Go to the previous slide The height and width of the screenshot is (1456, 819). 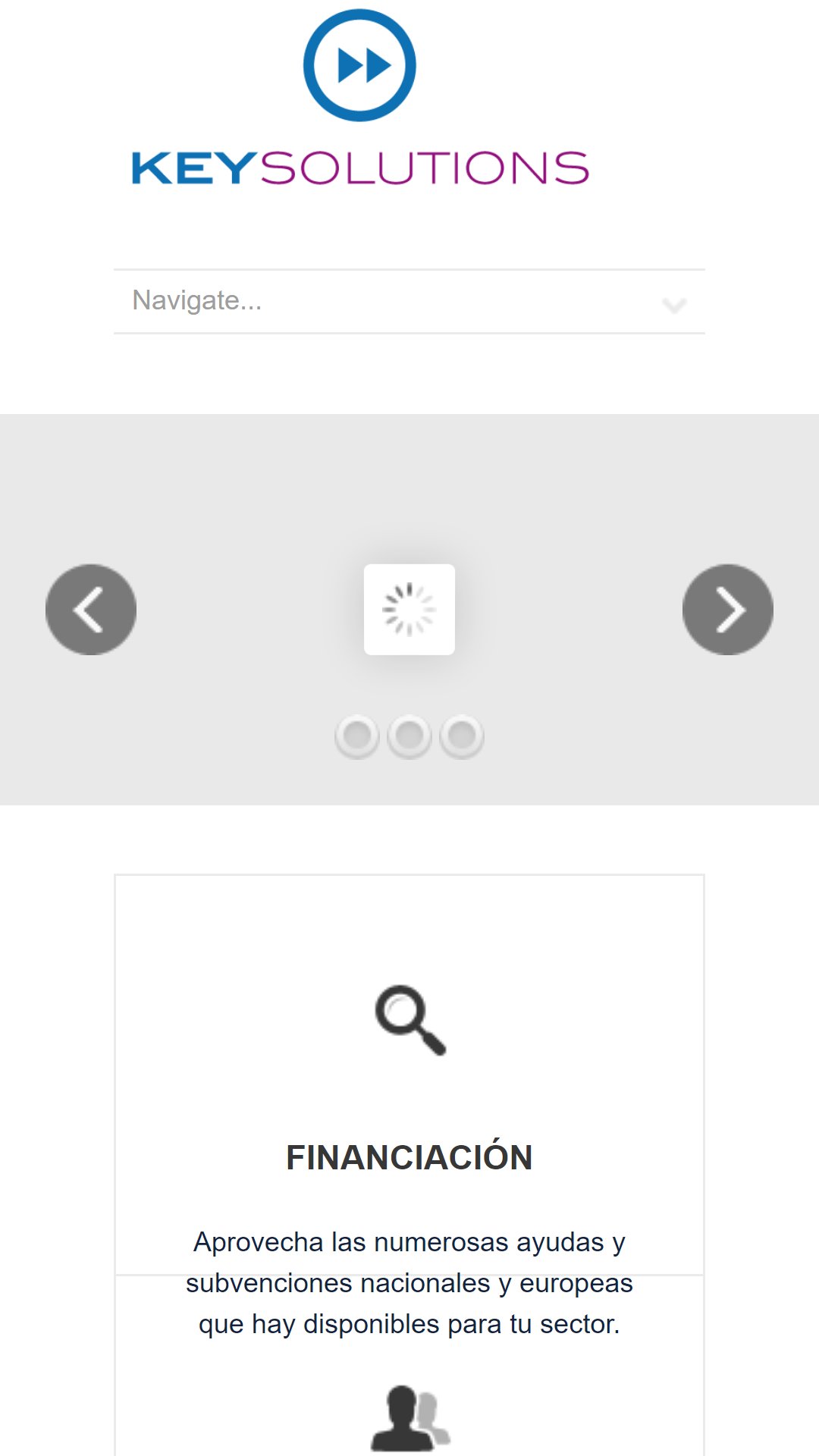pyautogui.click(x=91, y=610)
